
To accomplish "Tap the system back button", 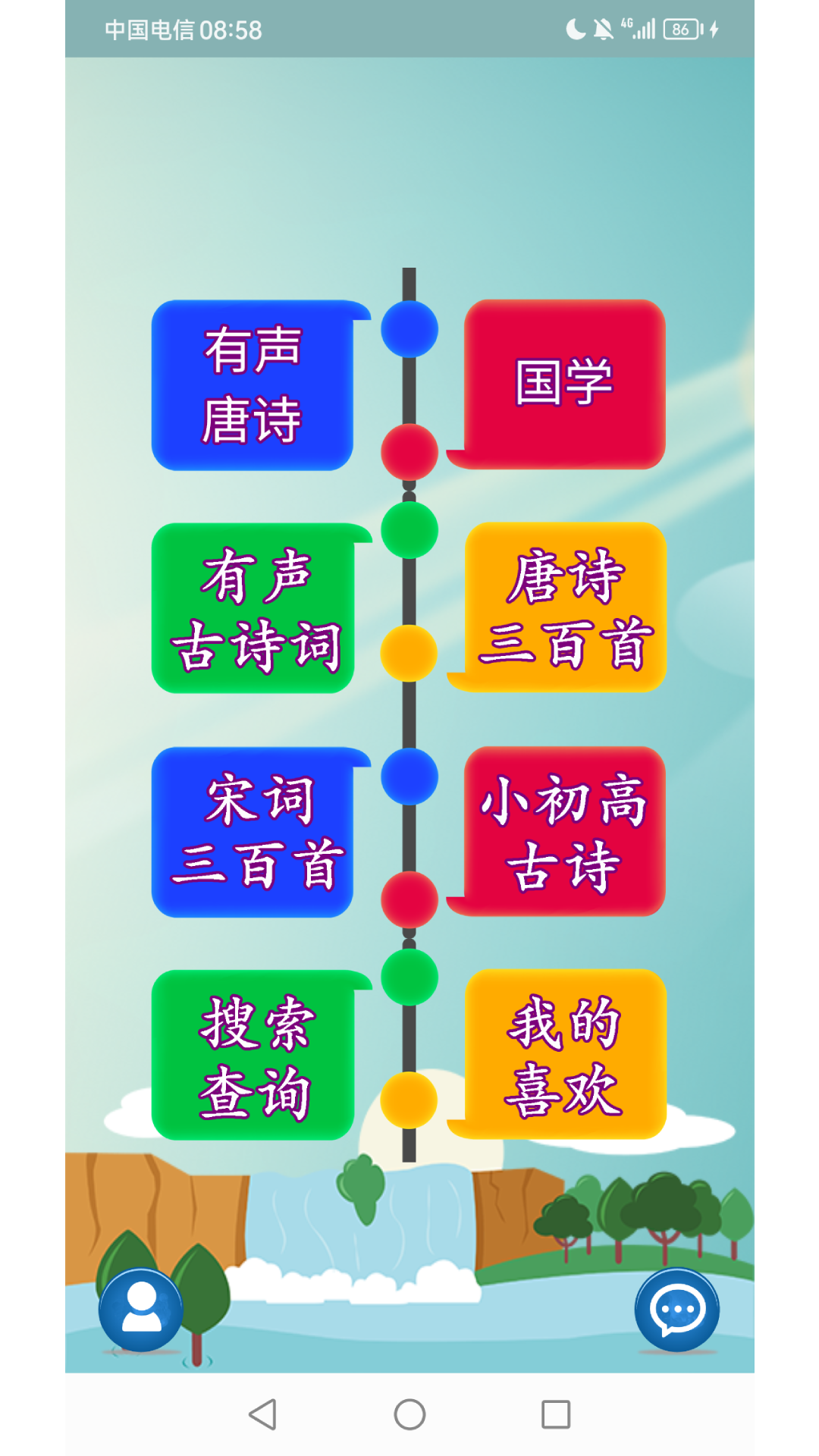I will pyautogui.click(x=262, y=1414).
